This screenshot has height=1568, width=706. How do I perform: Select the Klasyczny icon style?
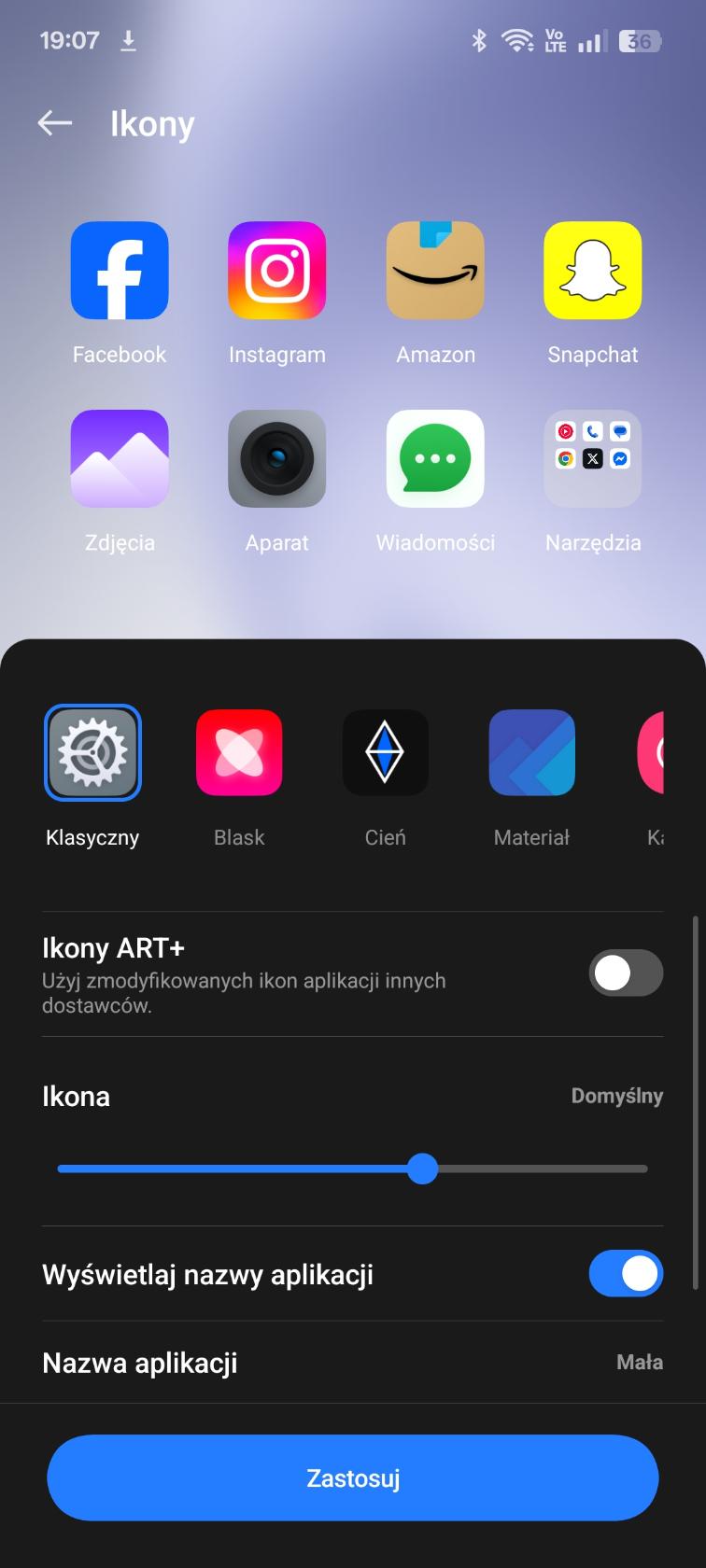[x=92, y=753]
